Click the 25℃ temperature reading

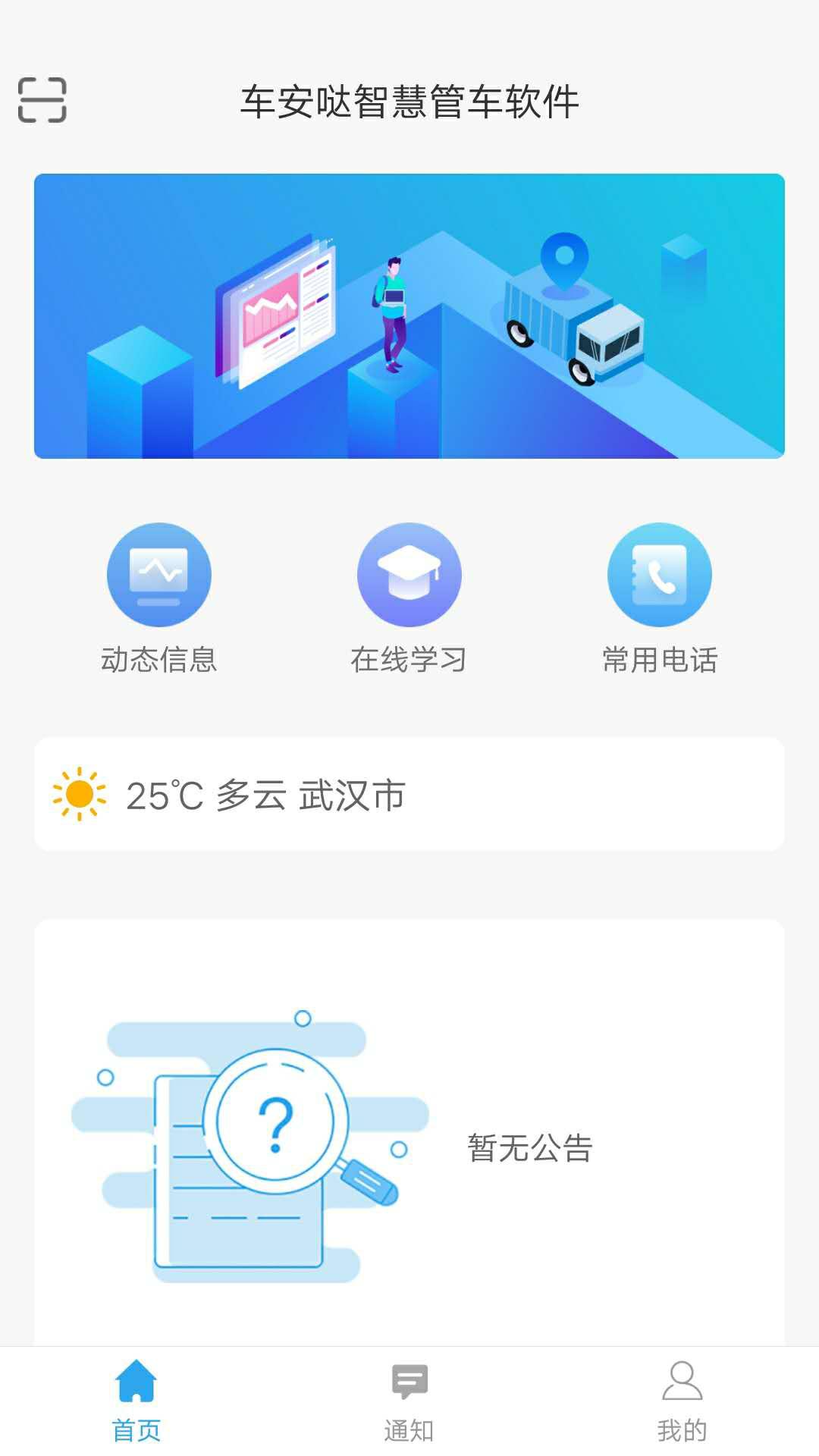click(163, 794)
